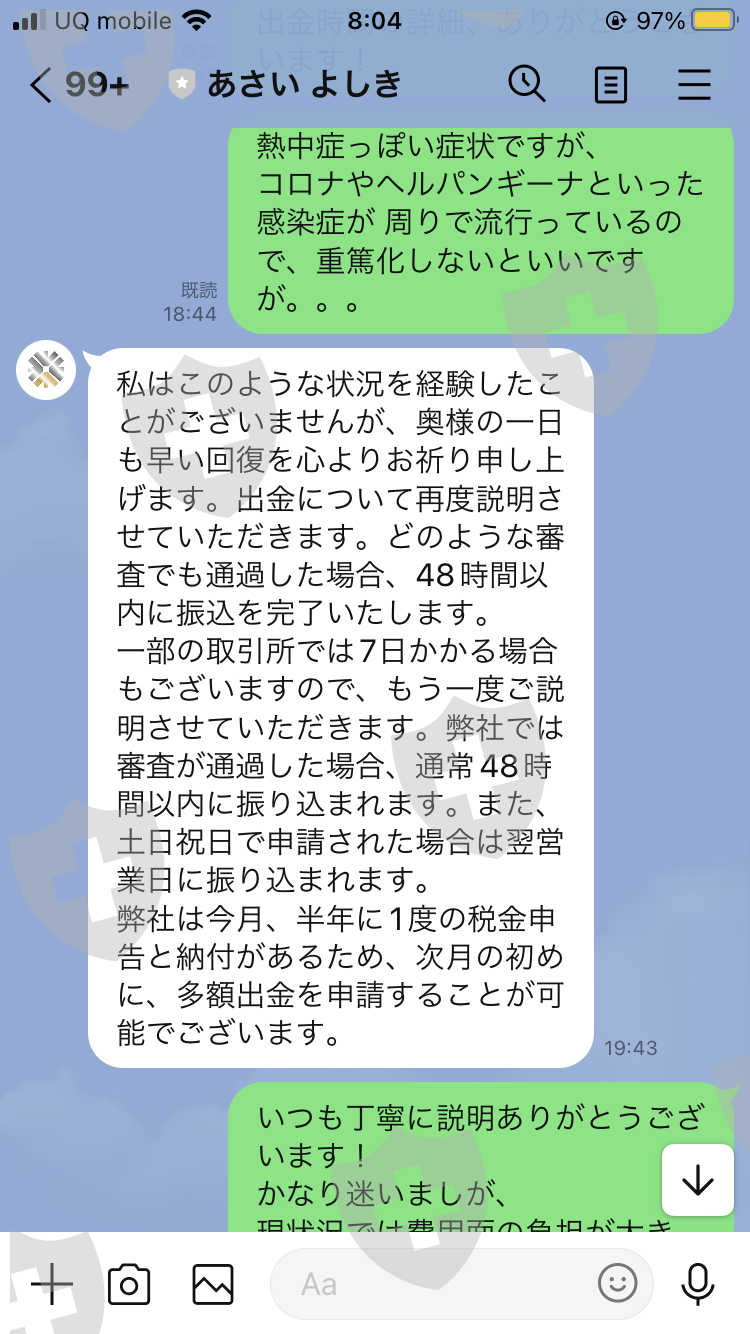The image size is (750, 1334).
Task: Open the chat menu hamburger icon
Action: tap(694, 85)
